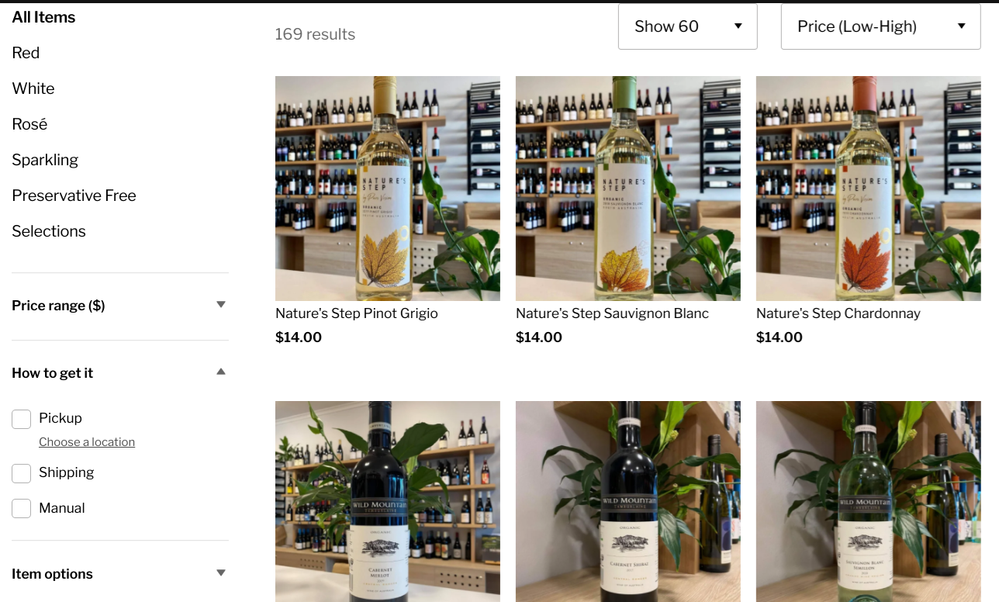Browse Preservative Free wines

pos(74,196)
